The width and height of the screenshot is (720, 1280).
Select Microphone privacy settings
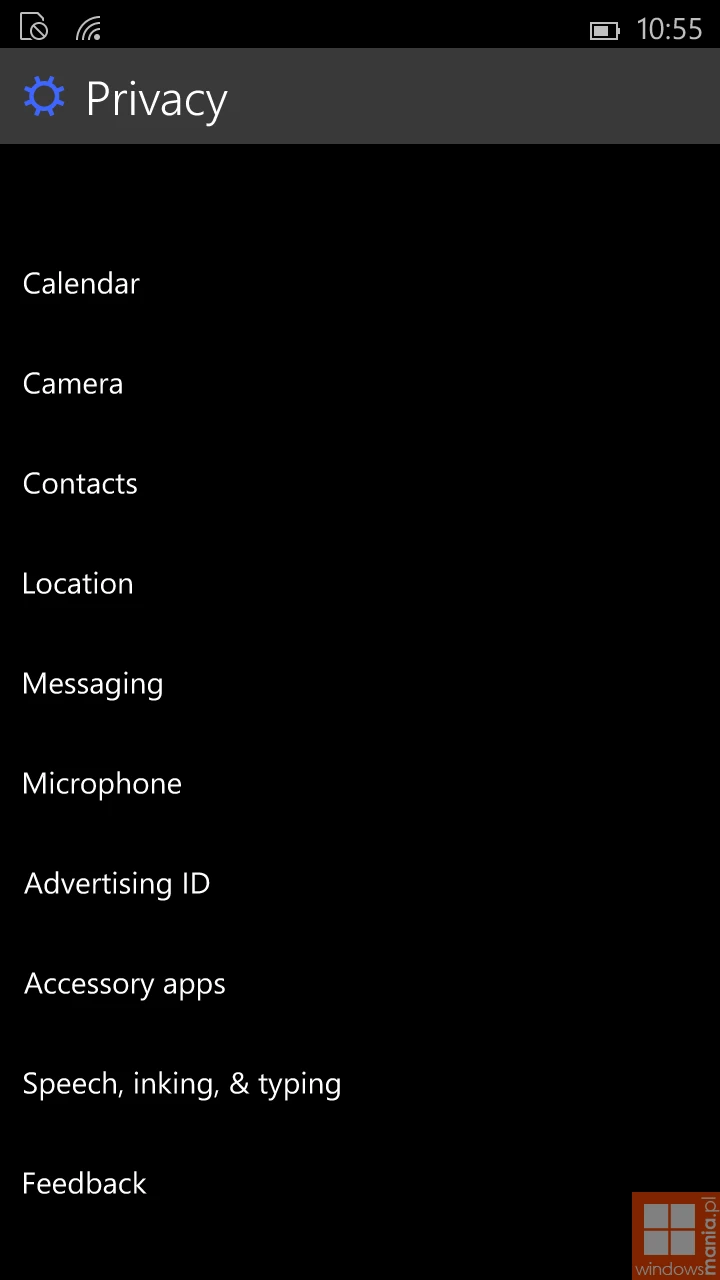click(102, 784)
